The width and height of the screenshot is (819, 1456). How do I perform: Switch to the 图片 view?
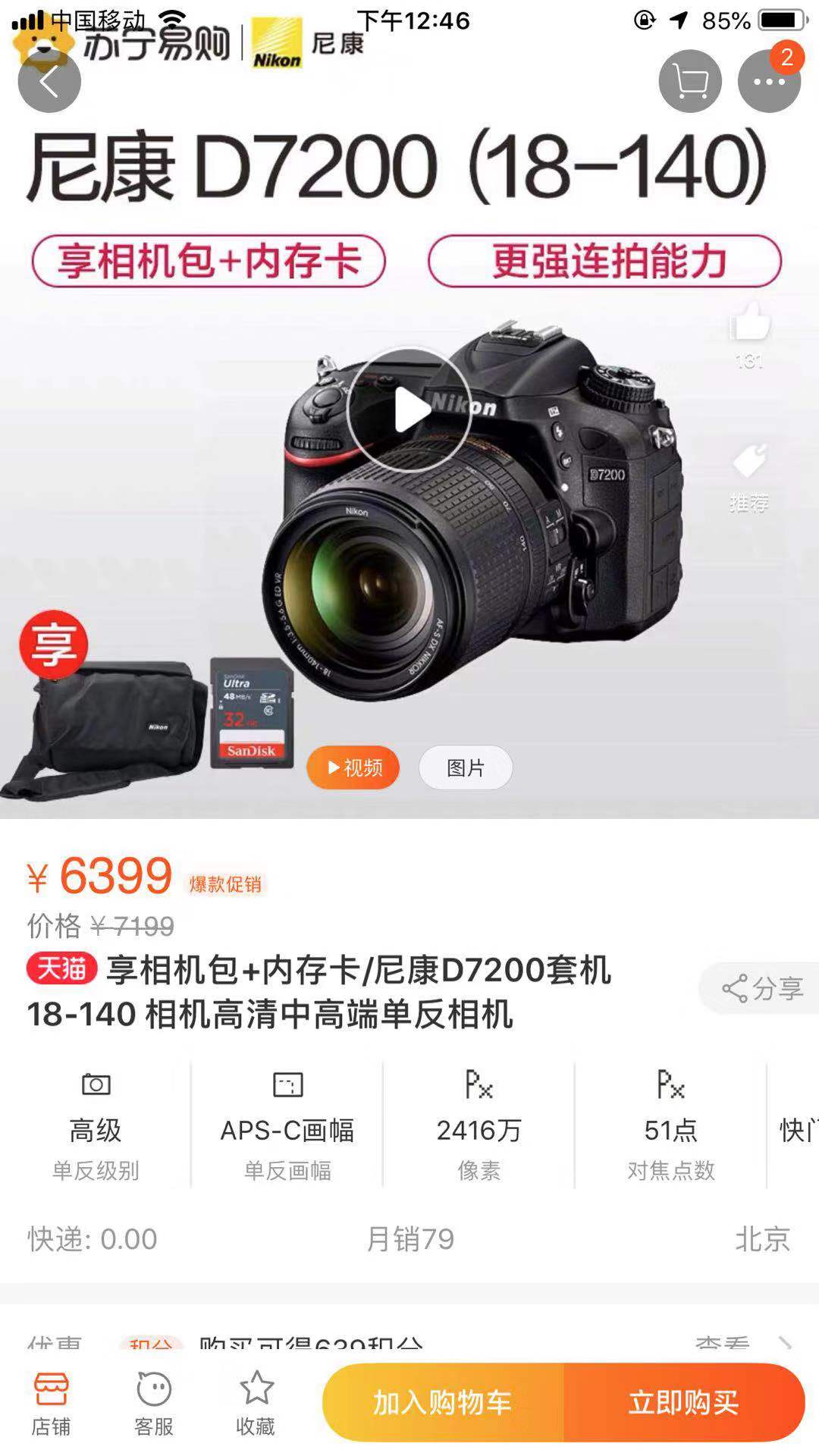click(466, 767)
